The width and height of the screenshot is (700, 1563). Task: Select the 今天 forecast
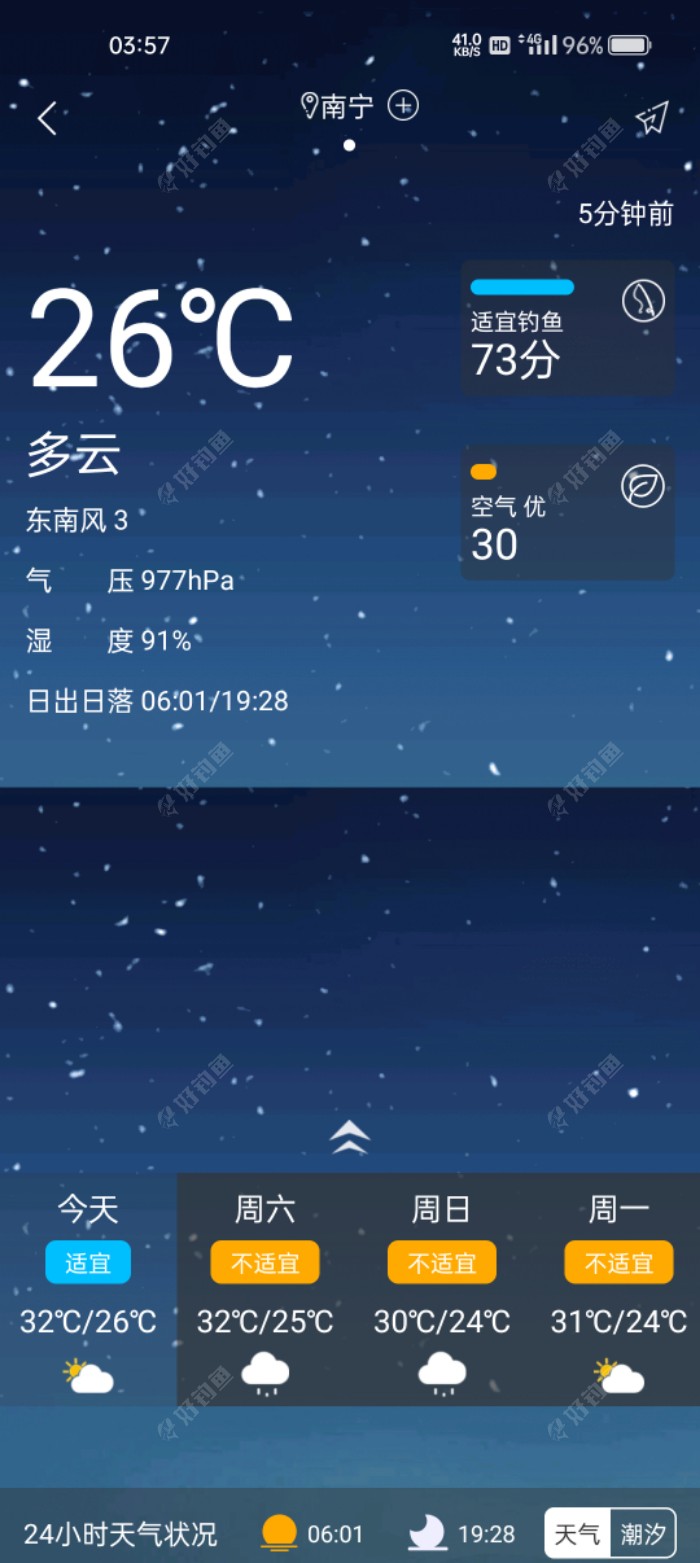[88, 1288]
